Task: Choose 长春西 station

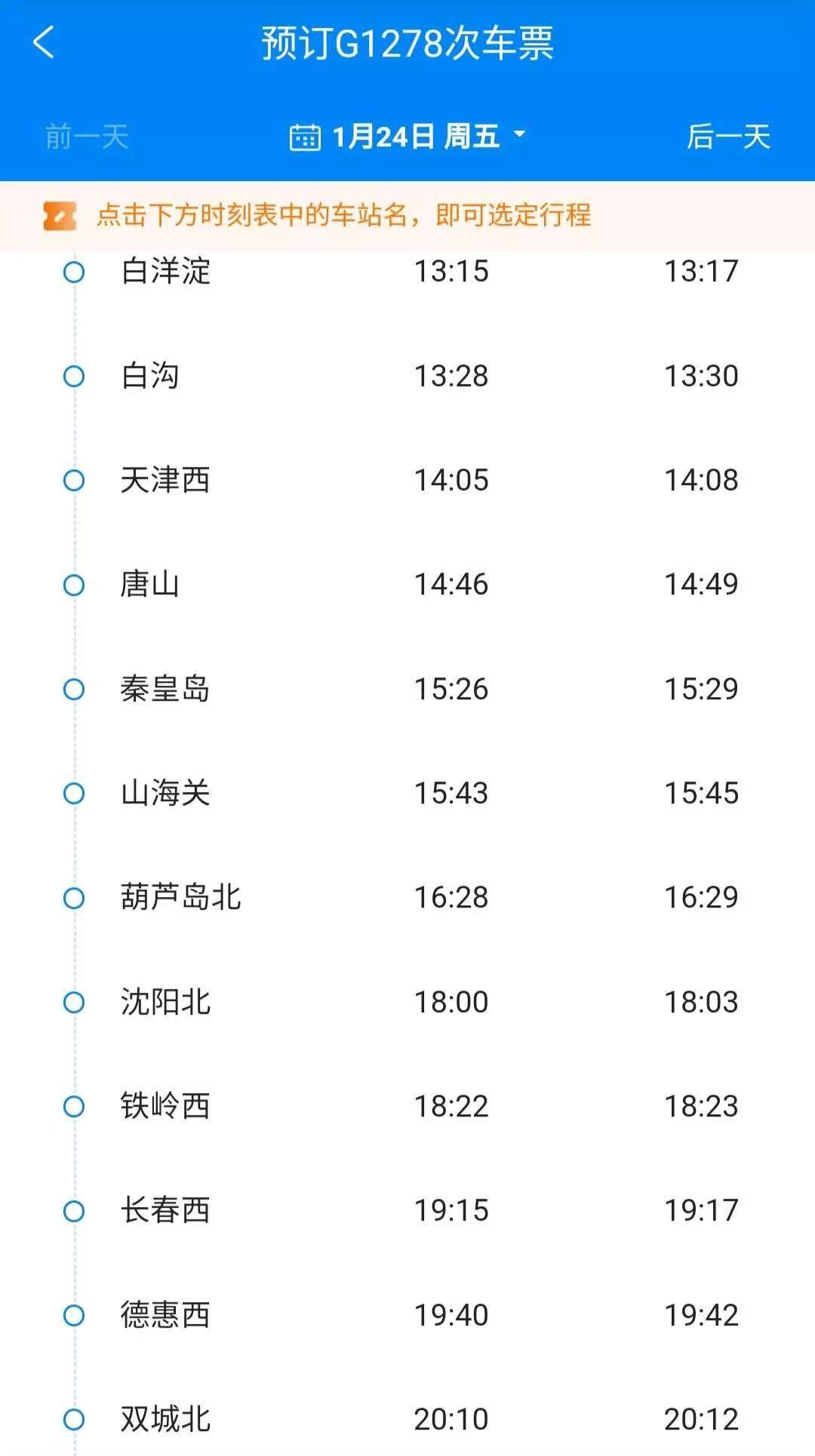Action: [x=165, y=1211]
